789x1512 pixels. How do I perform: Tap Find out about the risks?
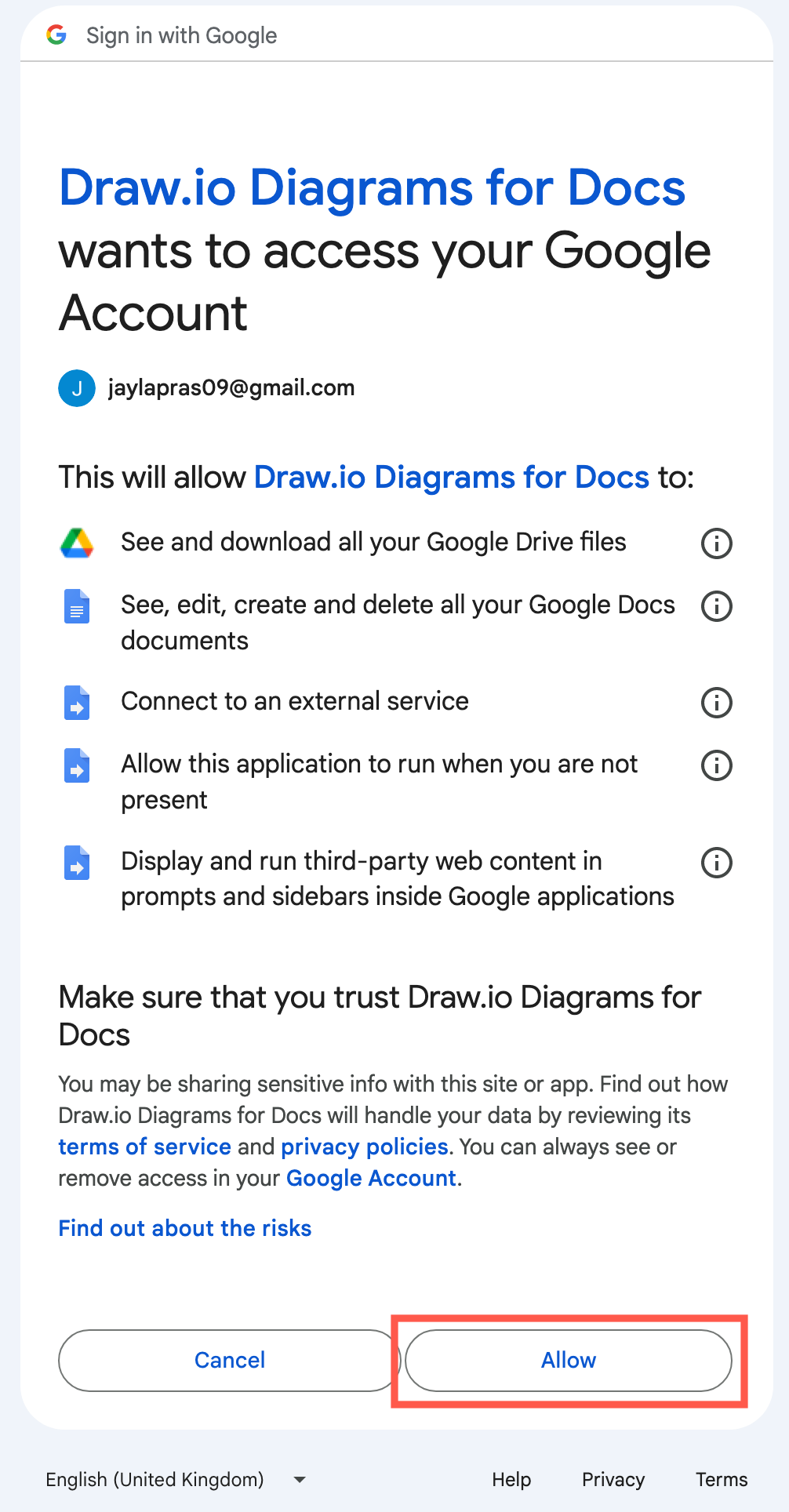pyautogui.click(x=185, y=1228)
